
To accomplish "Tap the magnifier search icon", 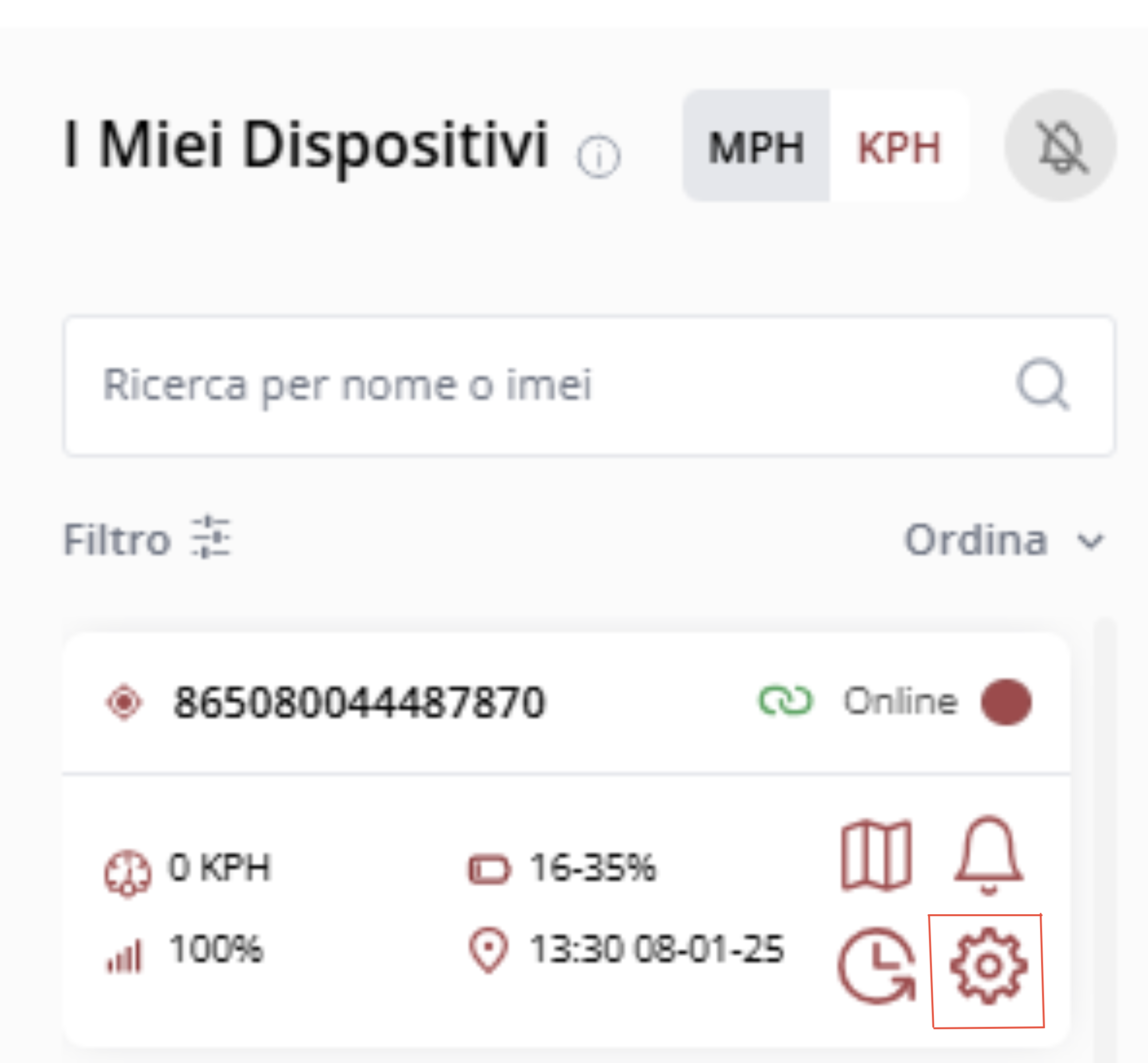I will 1042,384.
